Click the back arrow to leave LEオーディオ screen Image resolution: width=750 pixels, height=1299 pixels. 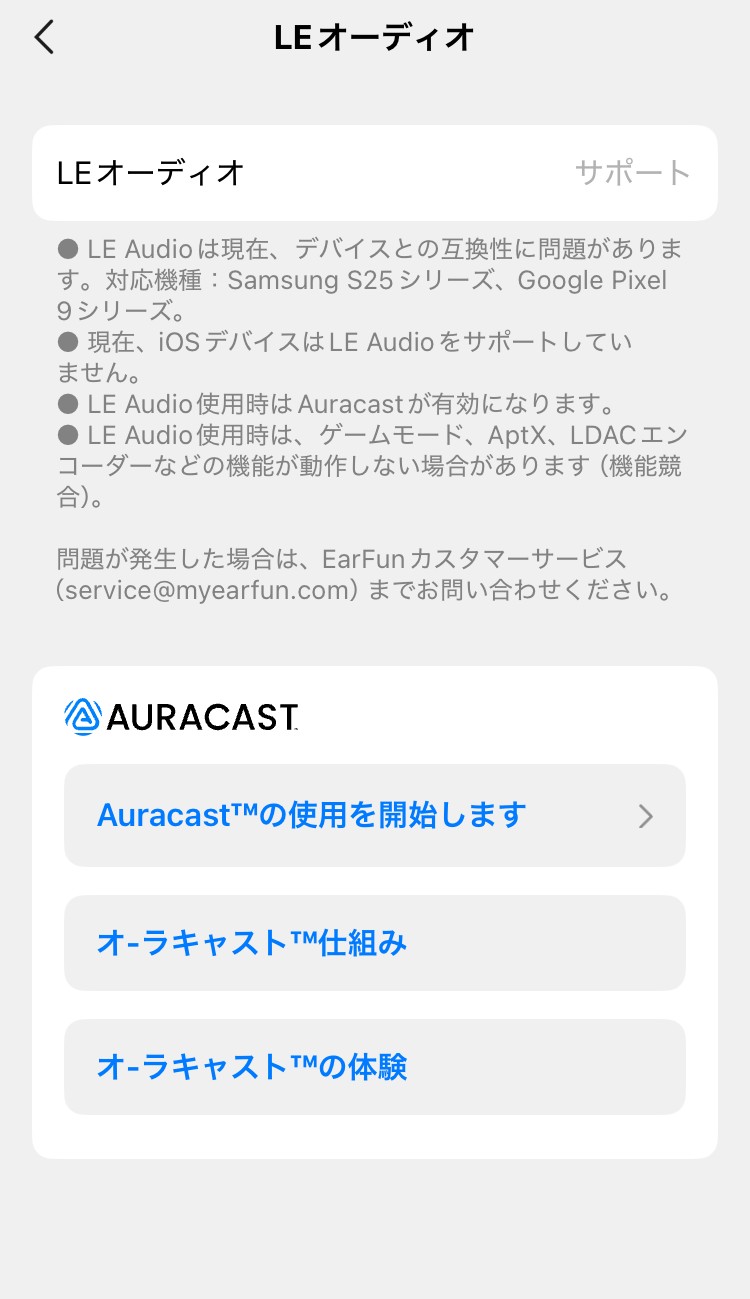coord(43,37)
